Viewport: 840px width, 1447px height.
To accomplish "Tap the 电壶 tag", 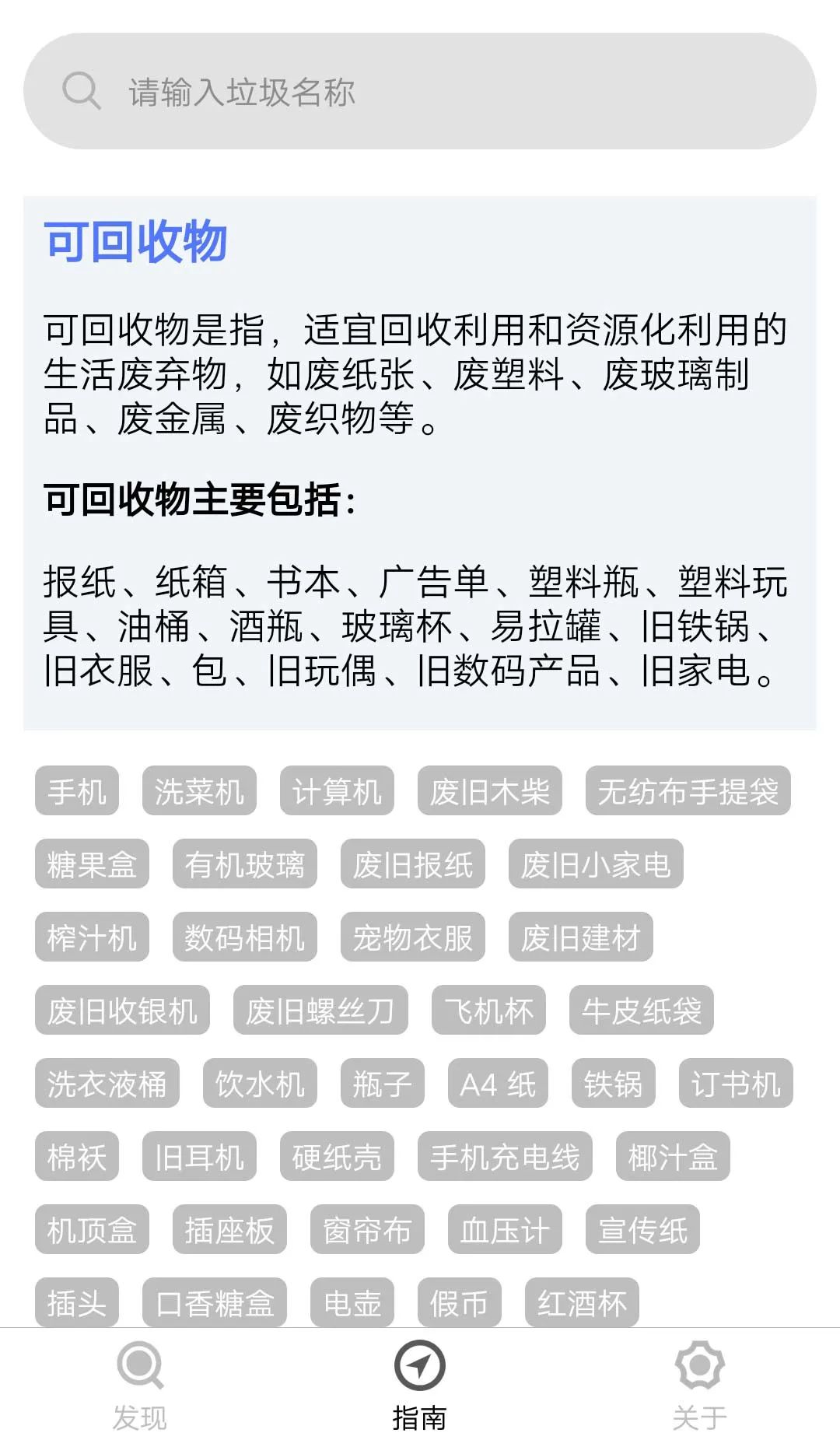I will tap(351, 1303).
